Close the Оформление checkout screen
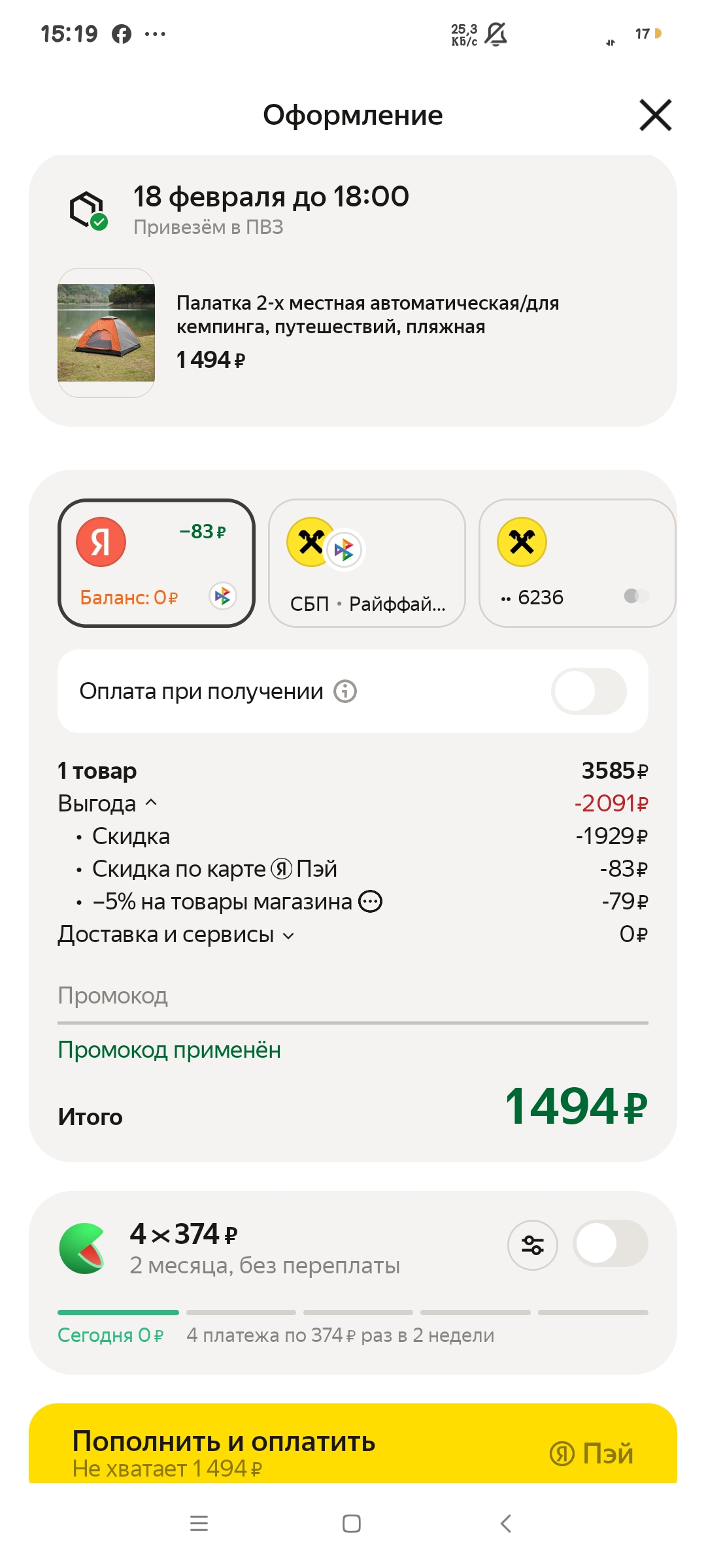706x1568 pixels. click(655, 116)
